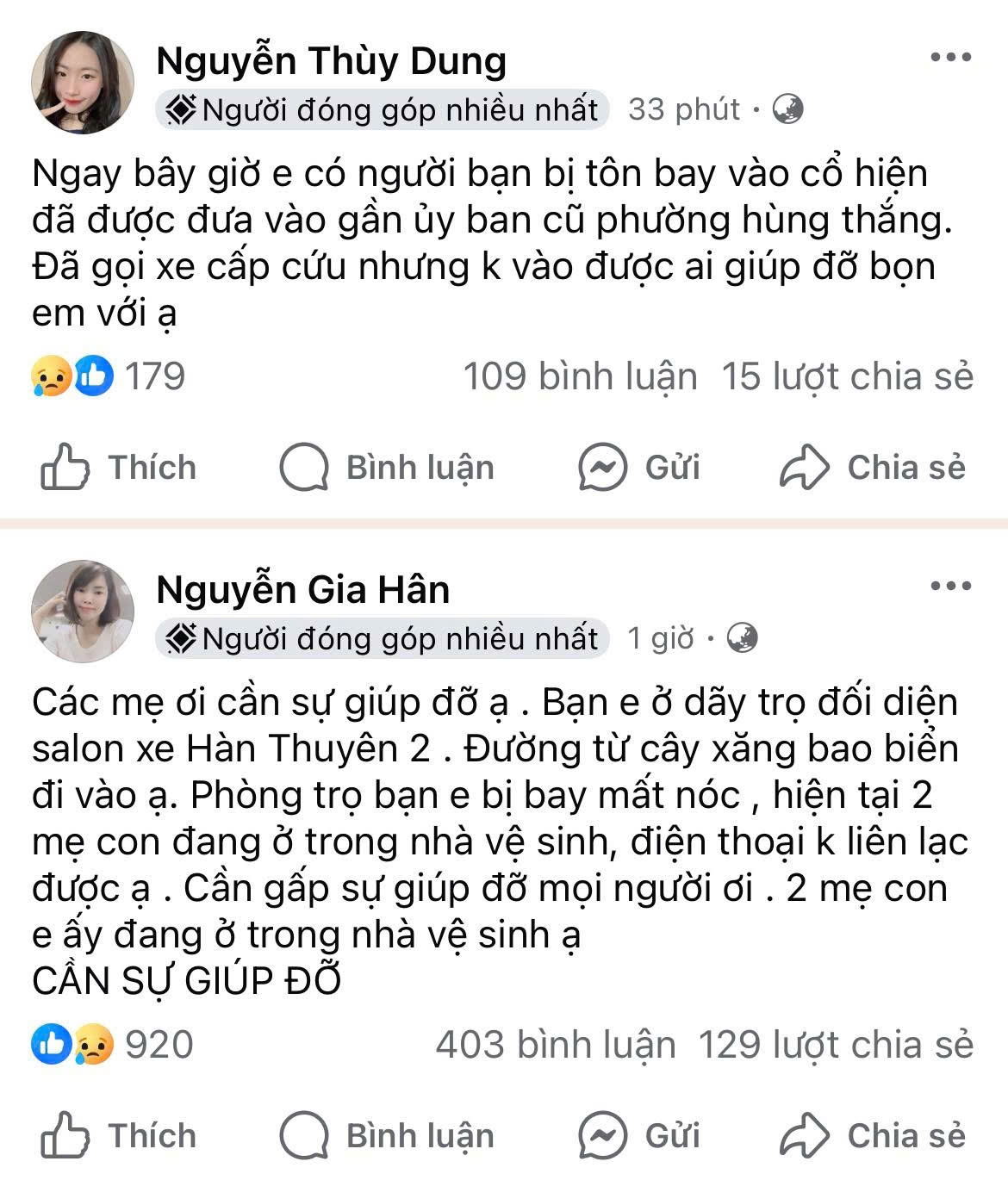
Task: Comment on Nguyễn Thùy Dung's post
Action: (x=387, y=468)
